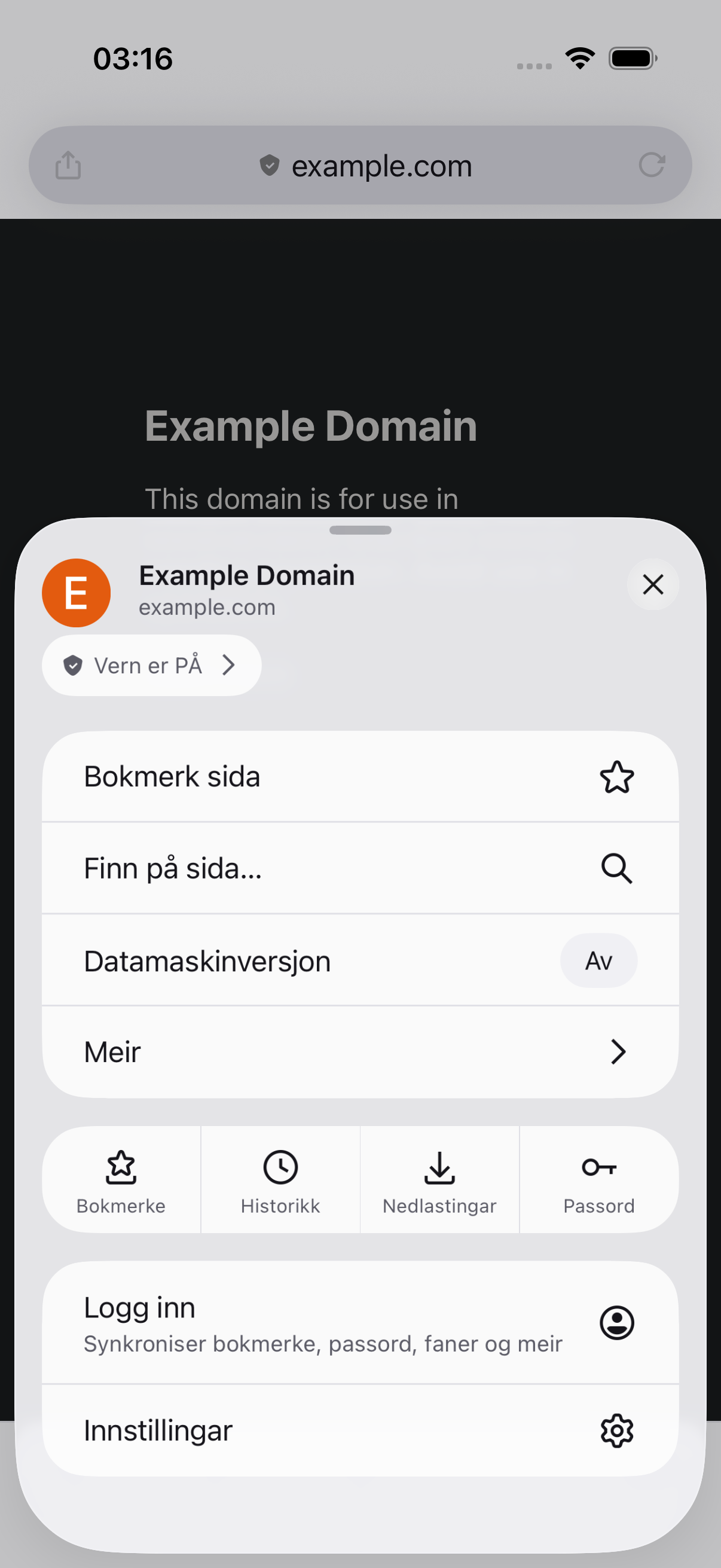Open Innstillingar
The width and height of the screenshot is (721, 1568).
tap(360, 1430)
